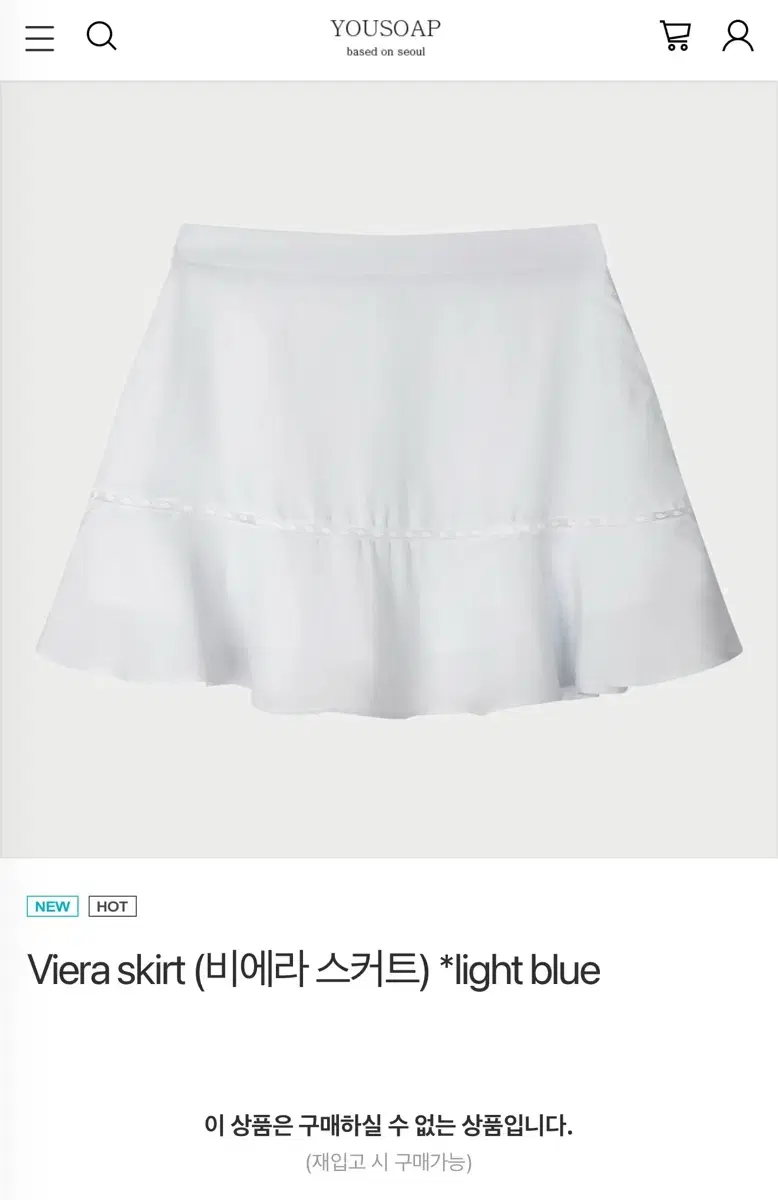Expand the hamburger menu for categories
This screenshot has width=778, height=1200.
pyautogui.click(x=40, y=37)
